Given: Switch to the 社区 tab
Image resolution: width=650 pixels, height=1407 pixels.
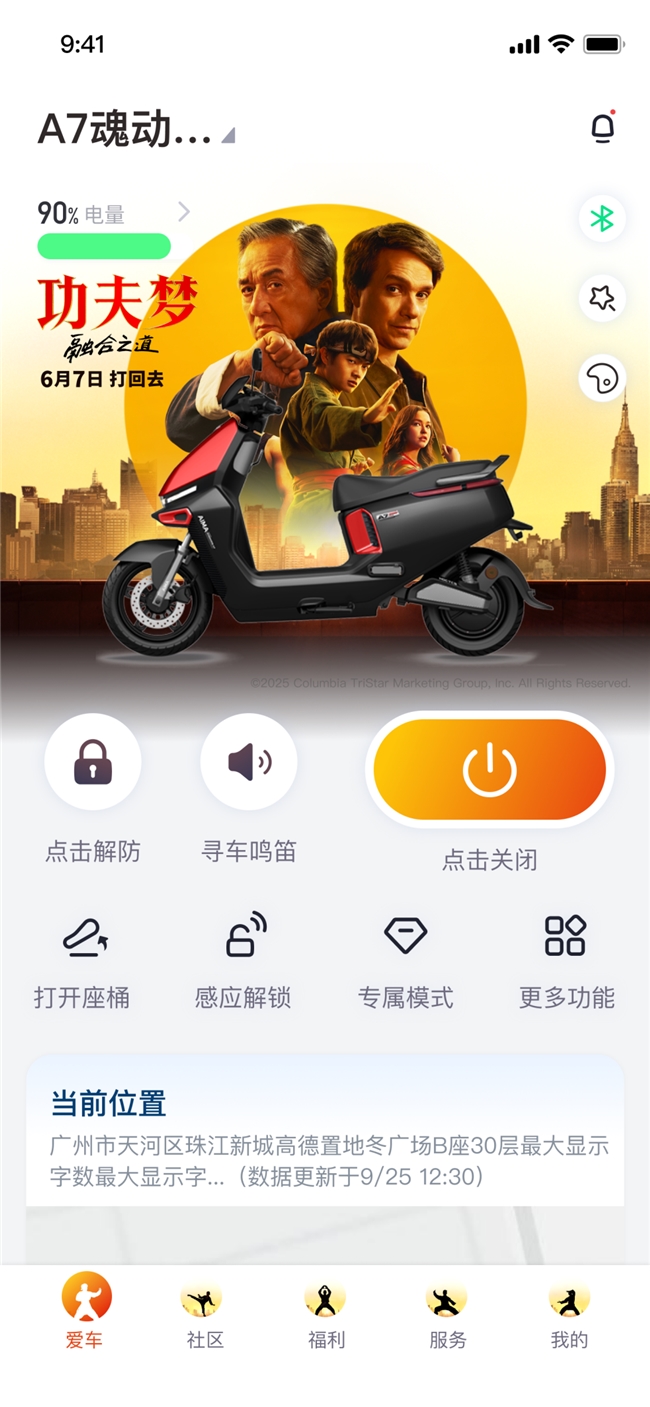Looking at the screenshot, I should click(x=205, y=1315).
